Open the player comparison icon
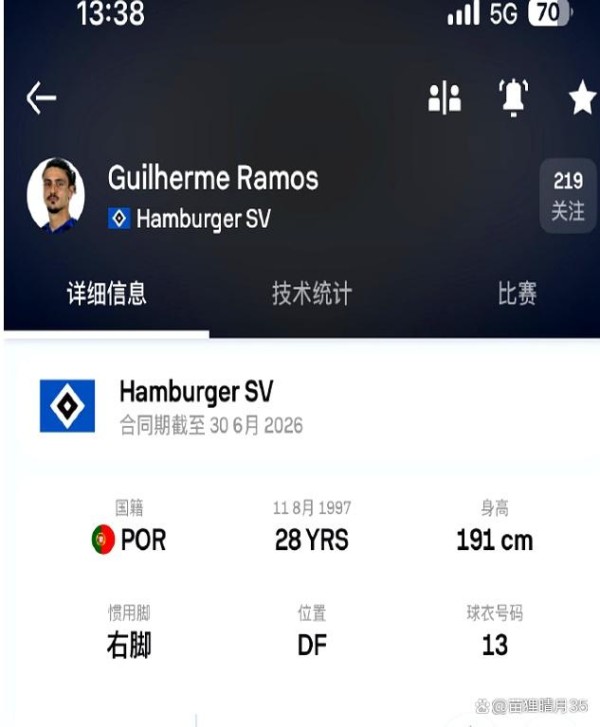600x727 pixels. [x=444, y=98]
